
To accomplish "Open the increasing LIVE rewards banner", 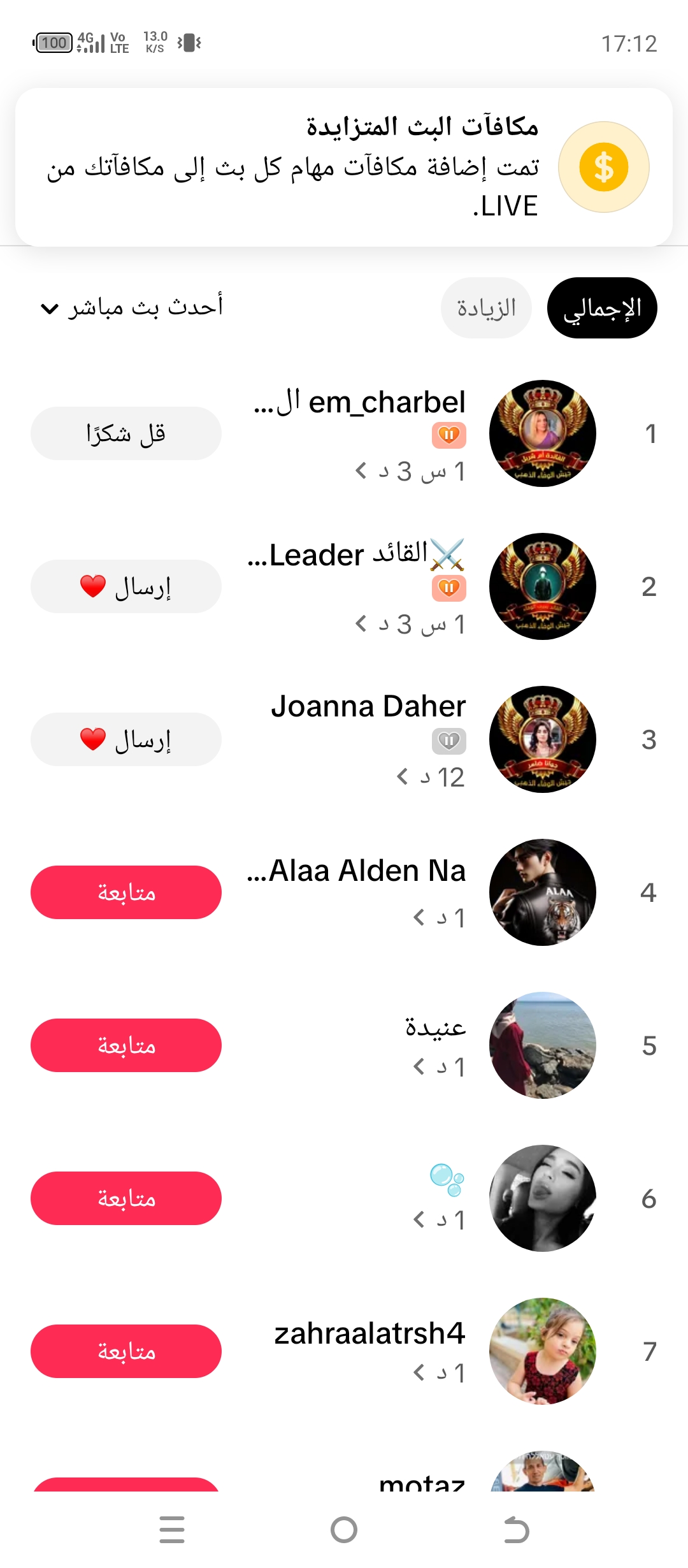I will [344, 167].
